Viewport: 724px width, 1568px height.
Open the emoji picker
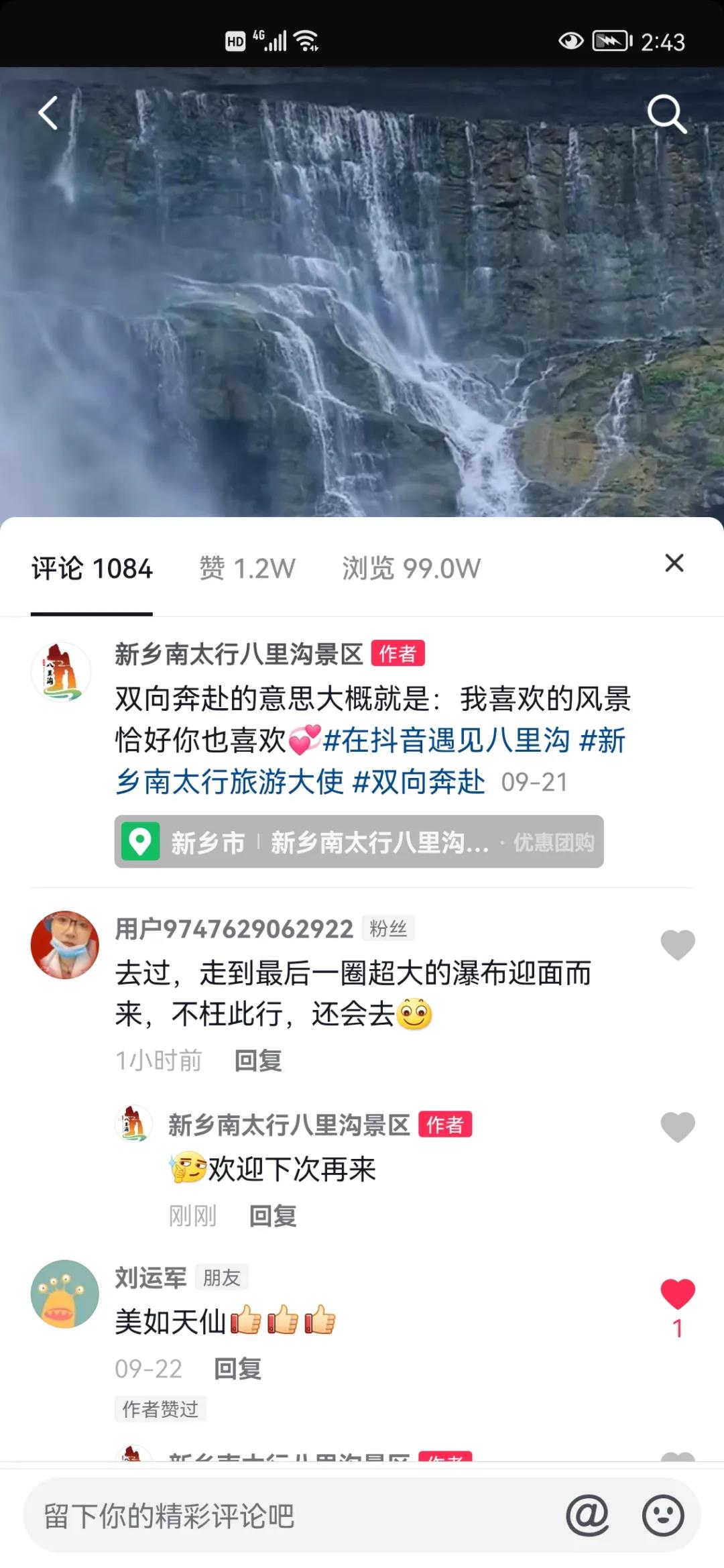[x=663, y=1516]
